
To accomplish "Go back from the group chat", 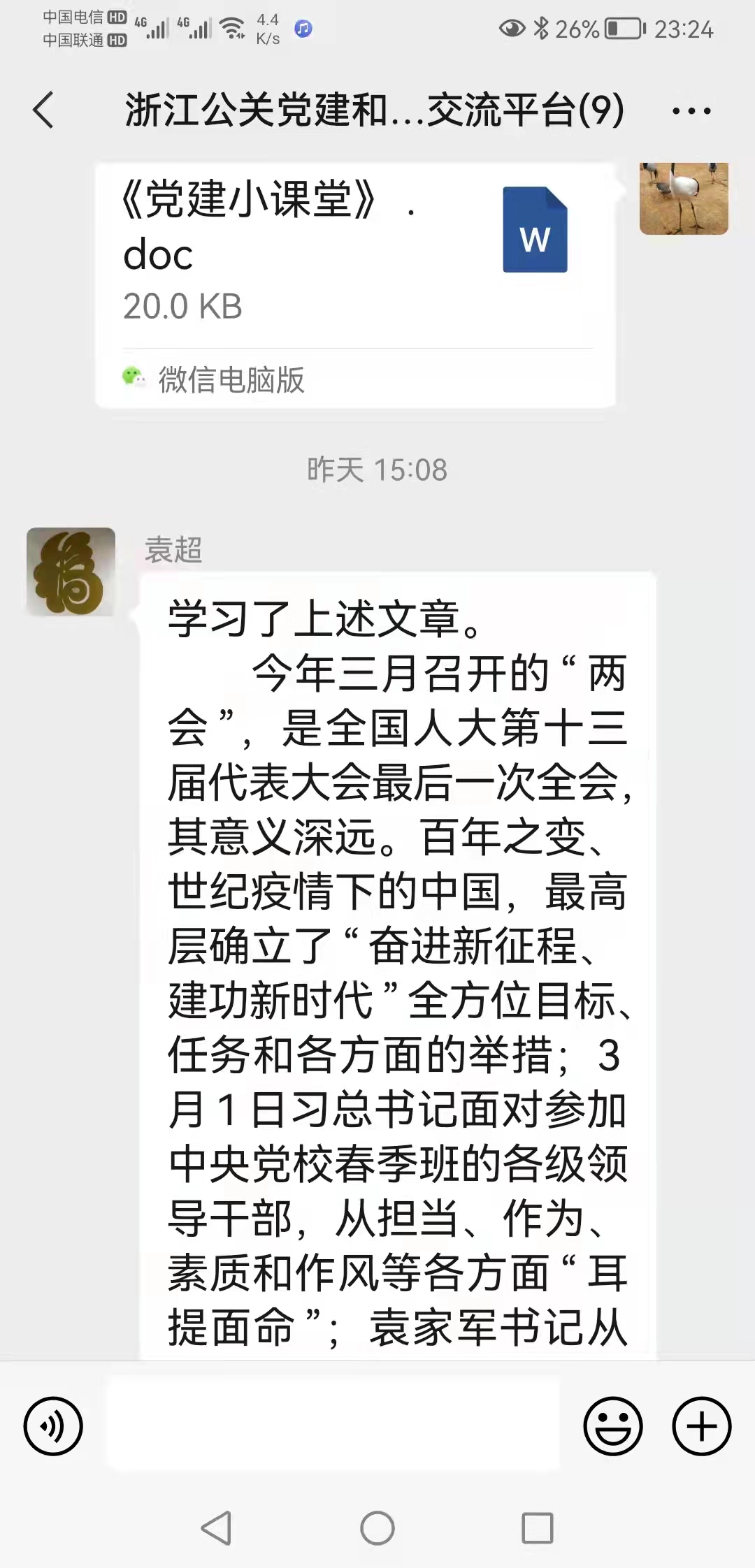I will tap(43, 110).
